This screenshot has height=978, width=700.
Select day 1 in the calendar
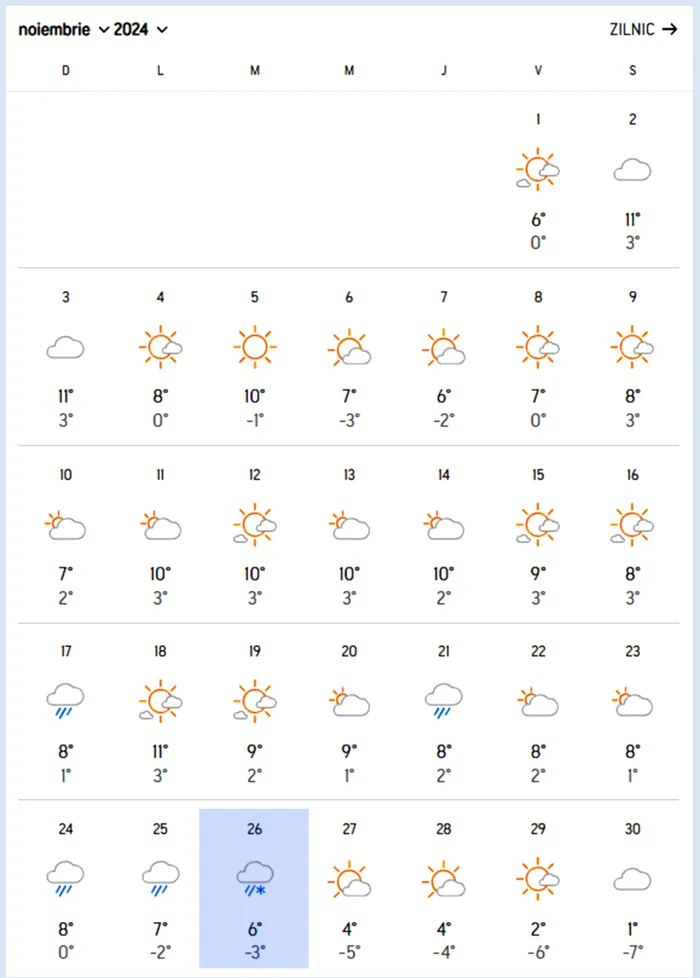click(x=538, y=180)
